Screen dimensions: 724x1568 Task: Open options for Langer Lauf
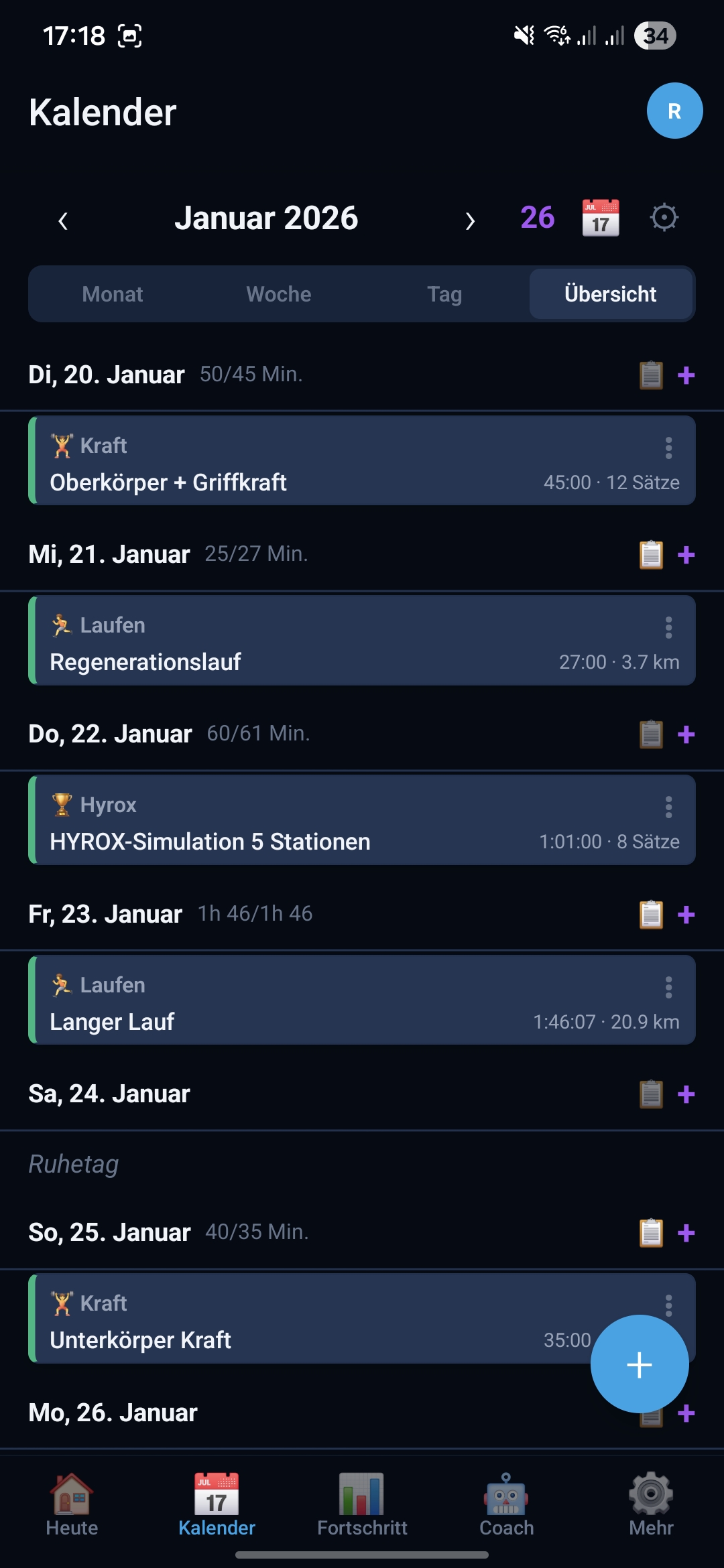point(668,988)
